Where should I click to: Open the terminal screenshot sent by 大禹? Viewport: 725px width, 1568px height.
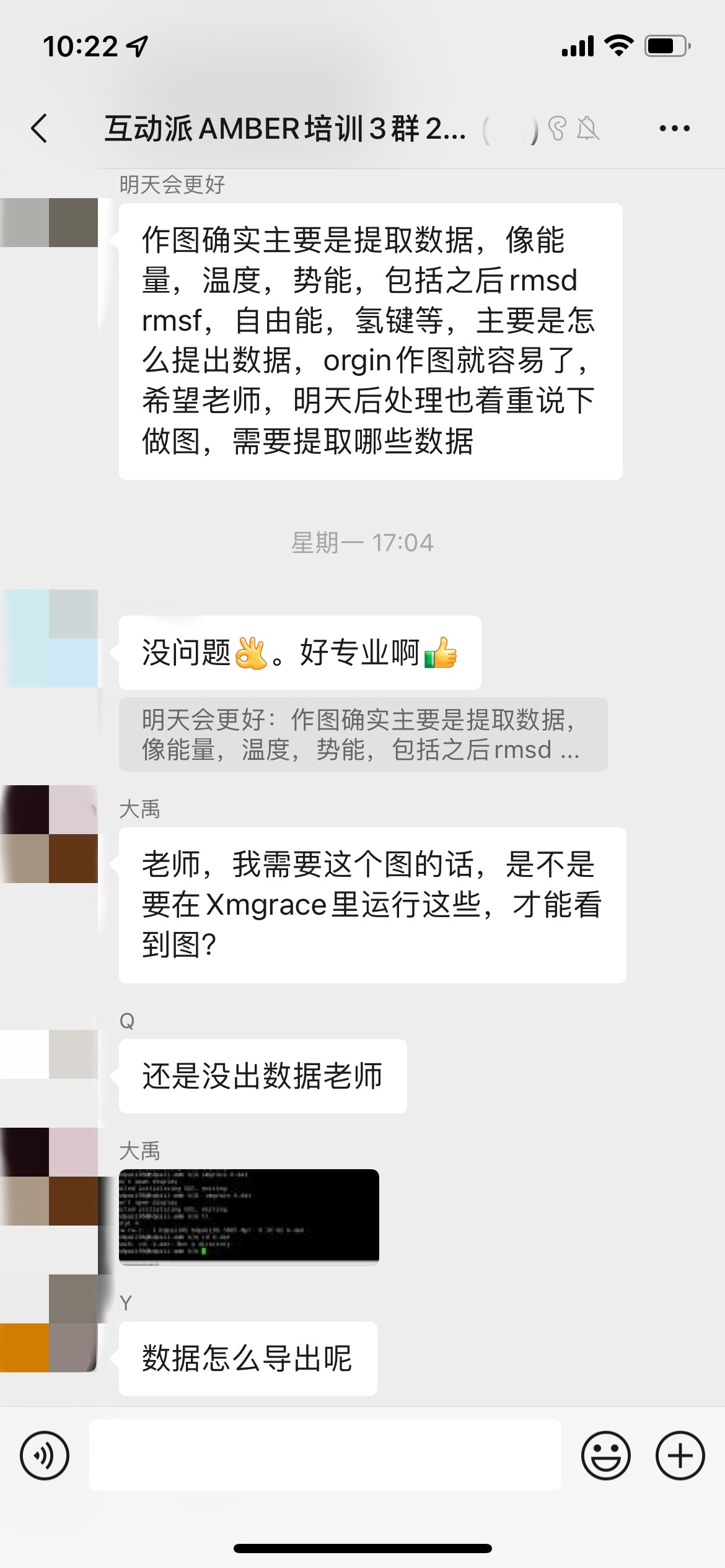248,1216
